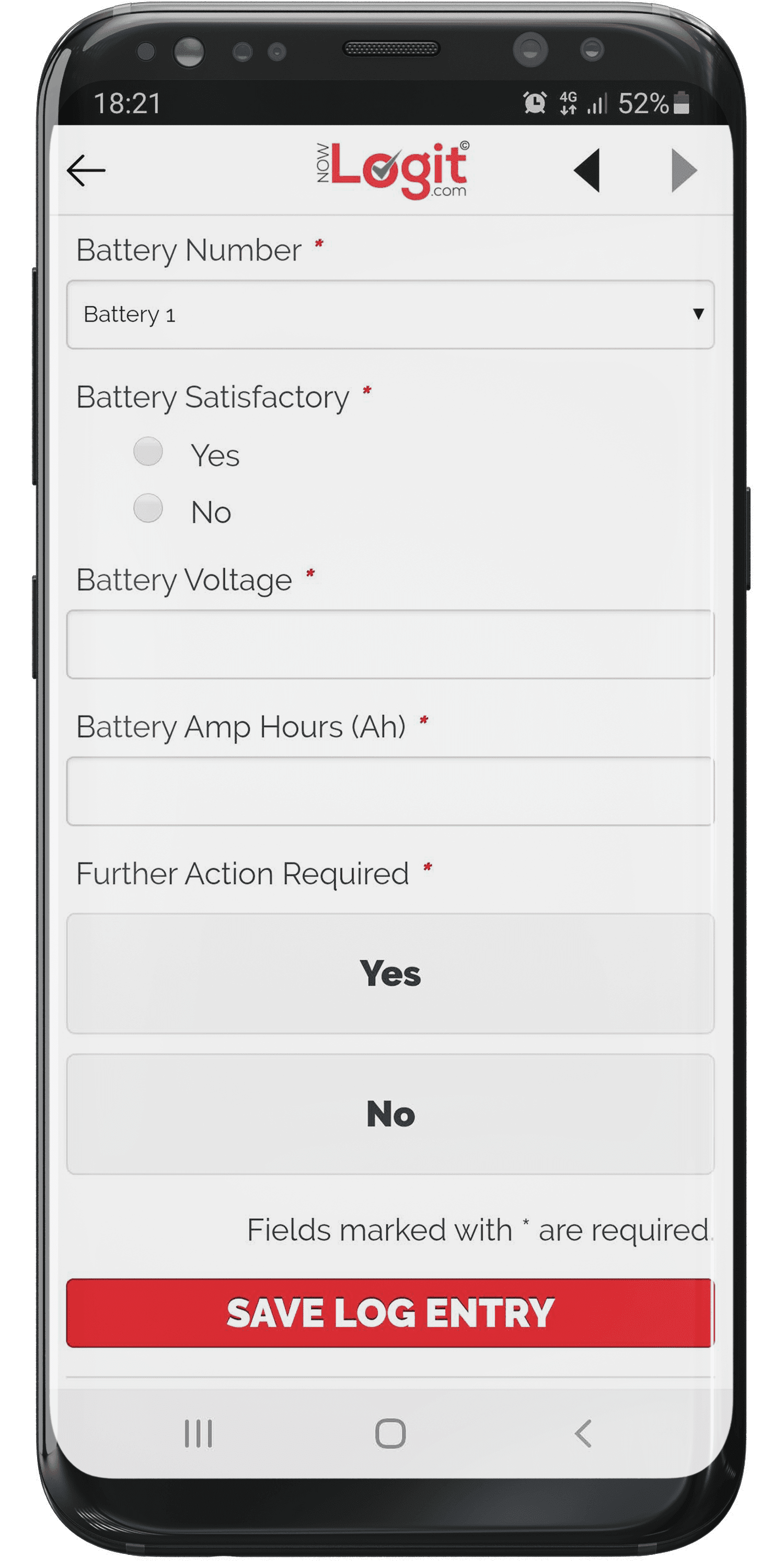Tap the system home button

coord(390,1434)
